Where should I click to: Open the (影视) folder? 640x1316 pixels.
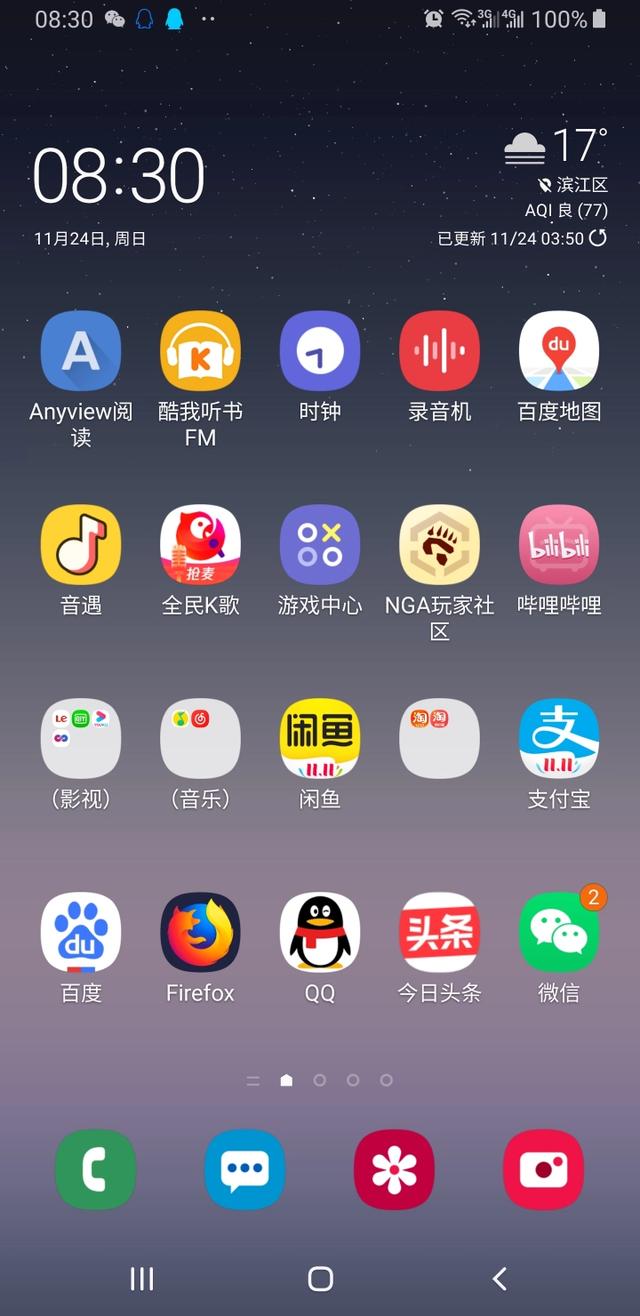[x=80, y=739]
